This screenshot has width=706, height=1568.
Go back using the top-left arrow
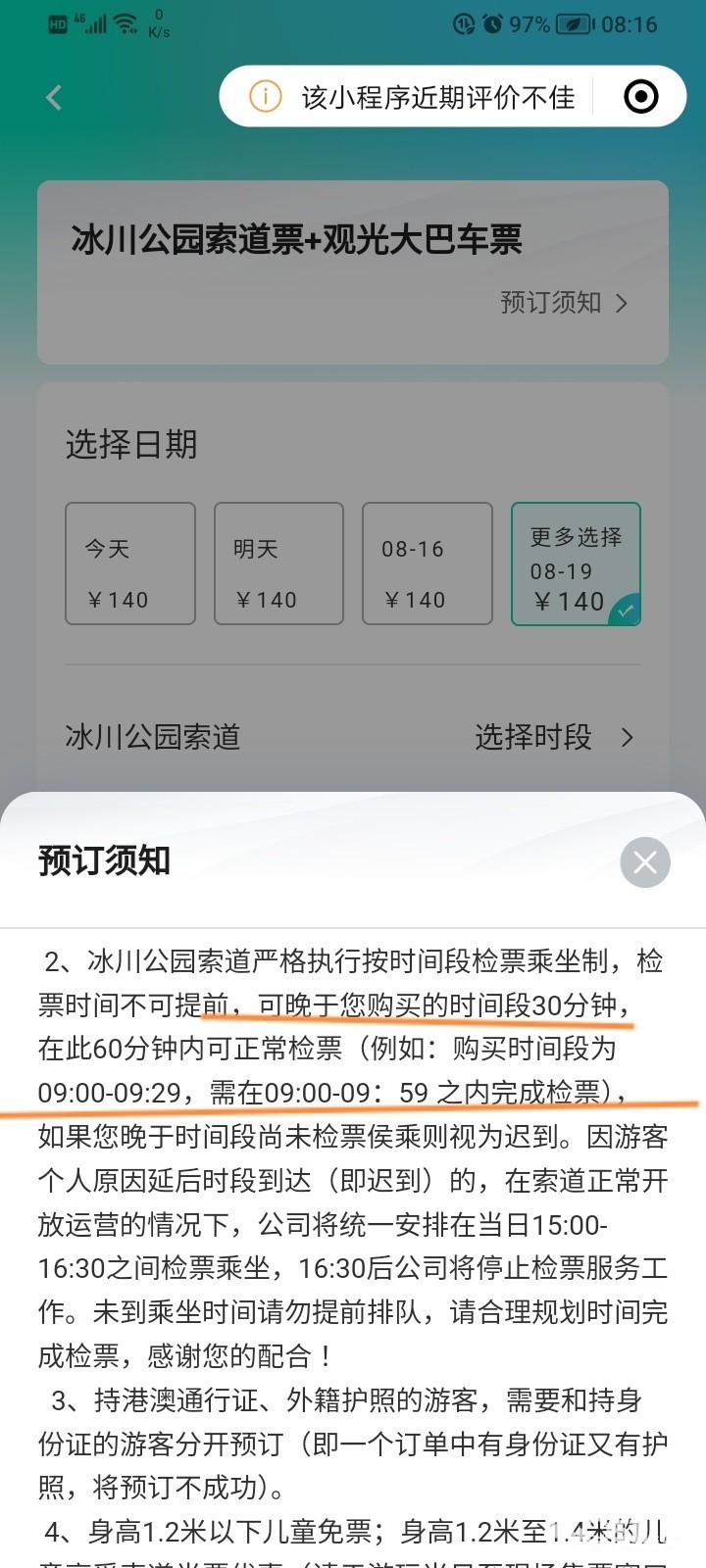[x=54, y=97]
